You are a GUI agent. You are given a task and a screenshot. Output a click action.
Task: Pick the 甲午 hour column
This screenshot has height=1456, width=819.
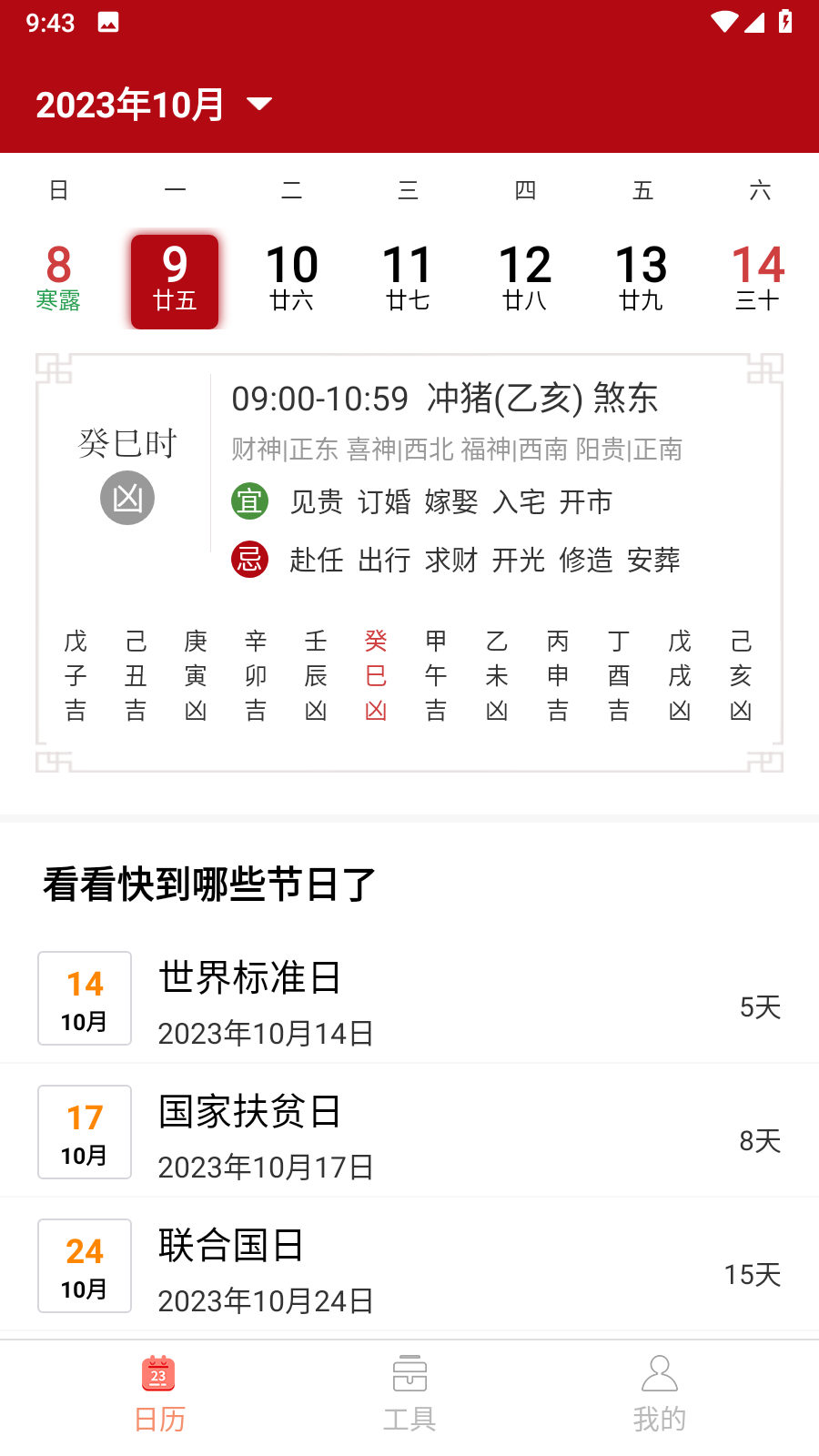436,675
